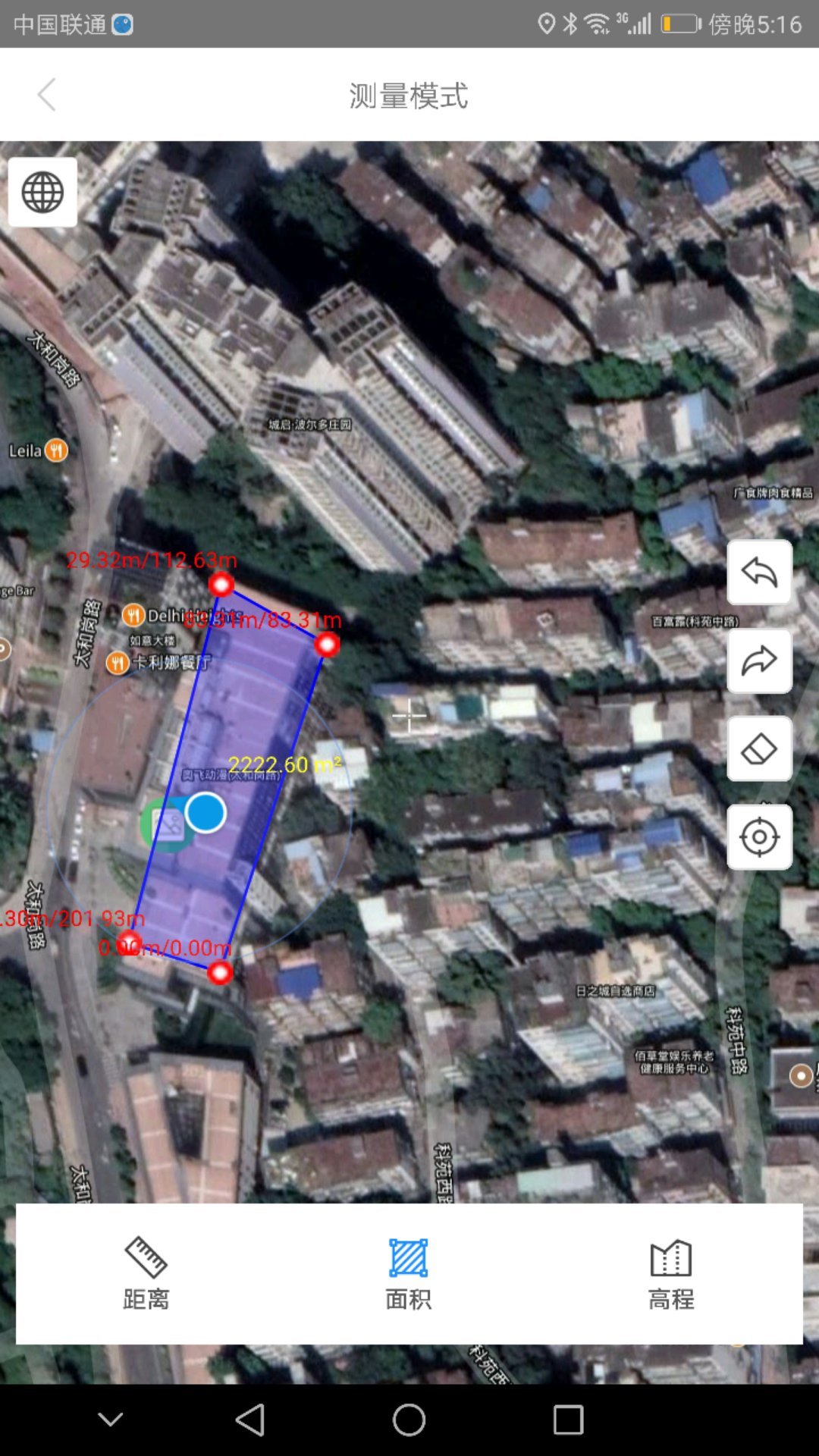Clear measurements with the eraser button
The image size is (819, 1456).
pyautogui.click(x=759, y=749)
